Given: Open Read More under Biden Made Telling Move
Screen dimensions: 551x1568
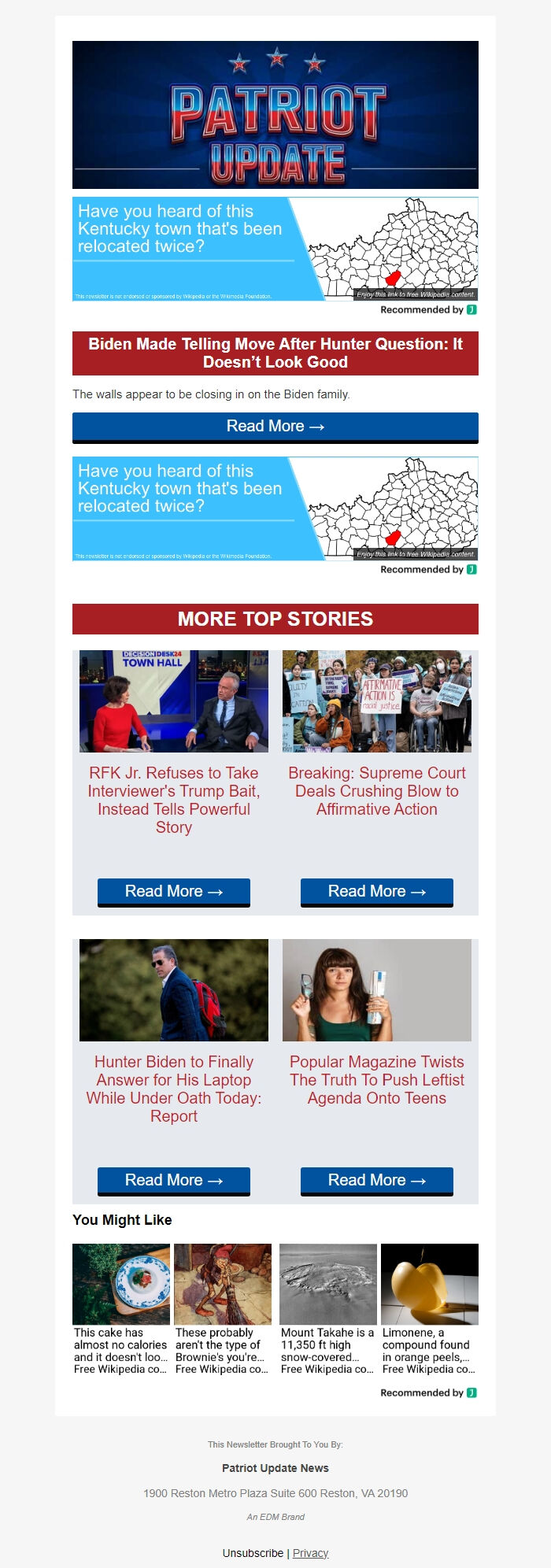Looking at the screenshot, I should (275, 427).
